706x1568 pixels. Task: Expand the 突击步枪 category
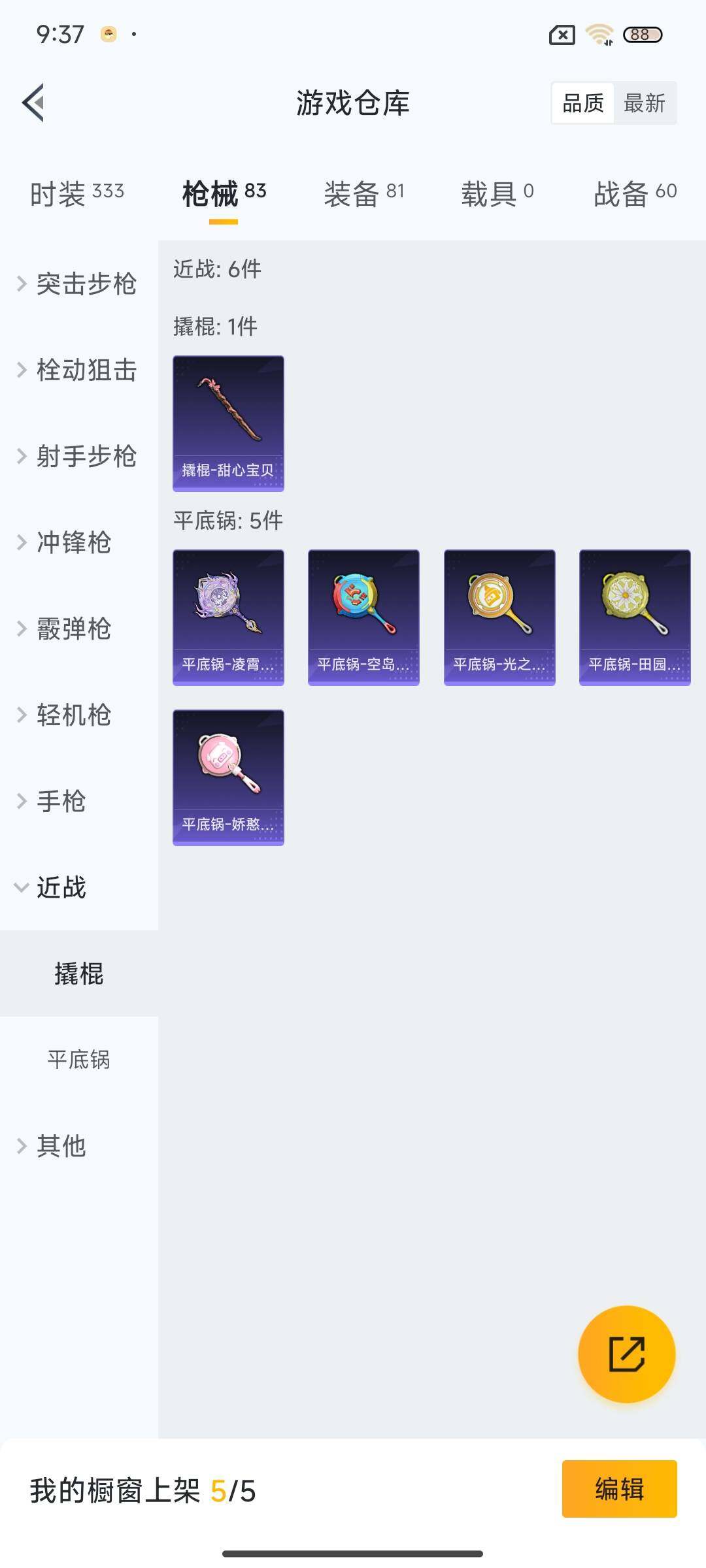78,284
